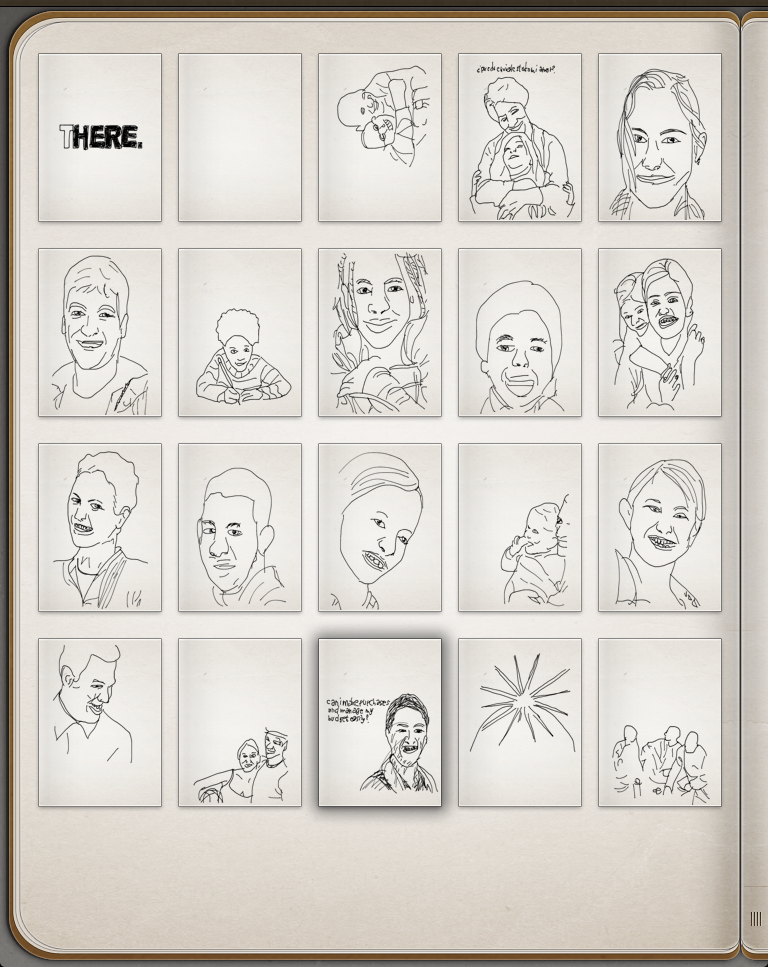Image resolution: width=768 pixels, height=967 pixels.
Task: Open the sketch of group sitting together
Action: [660, 722]
